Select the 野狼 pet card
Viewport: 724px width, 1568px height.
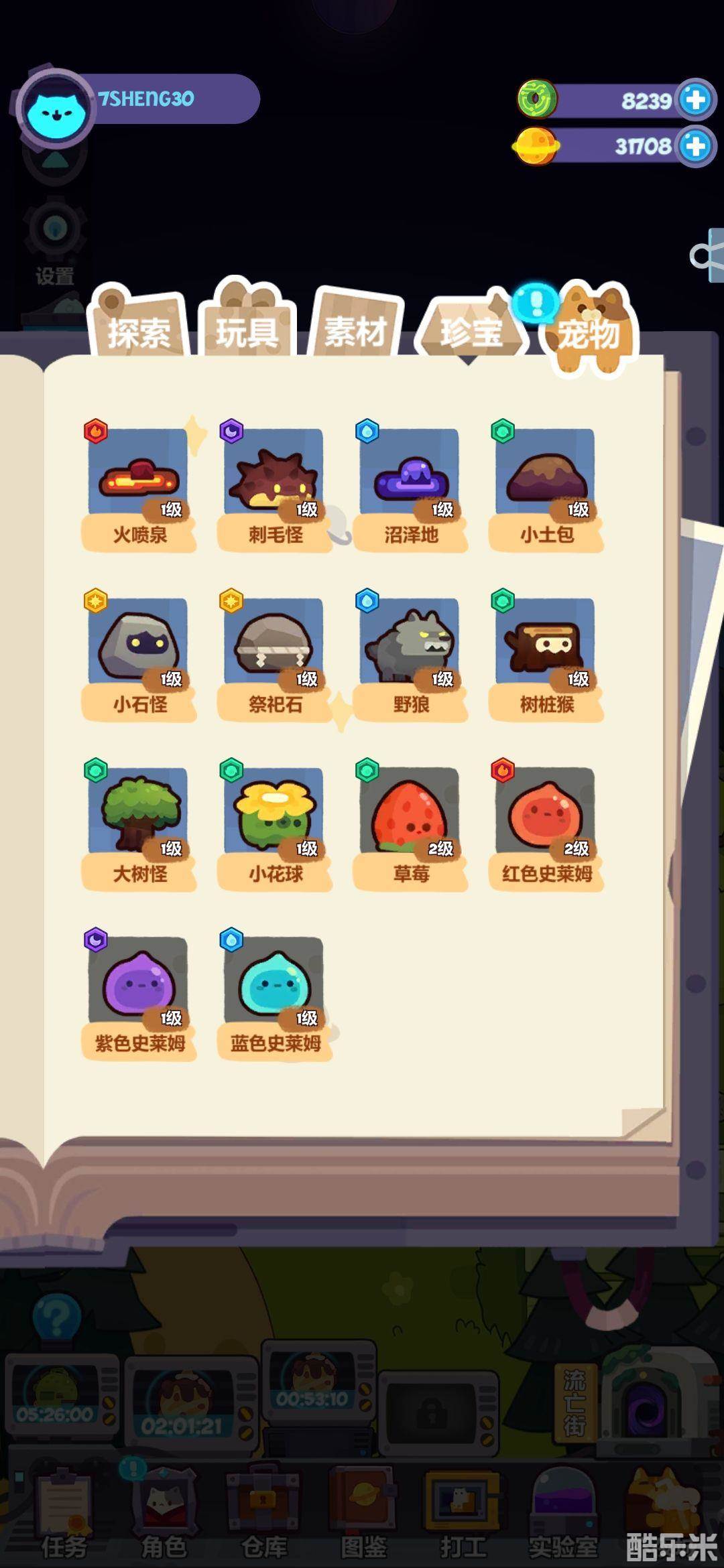pos(410,655)
